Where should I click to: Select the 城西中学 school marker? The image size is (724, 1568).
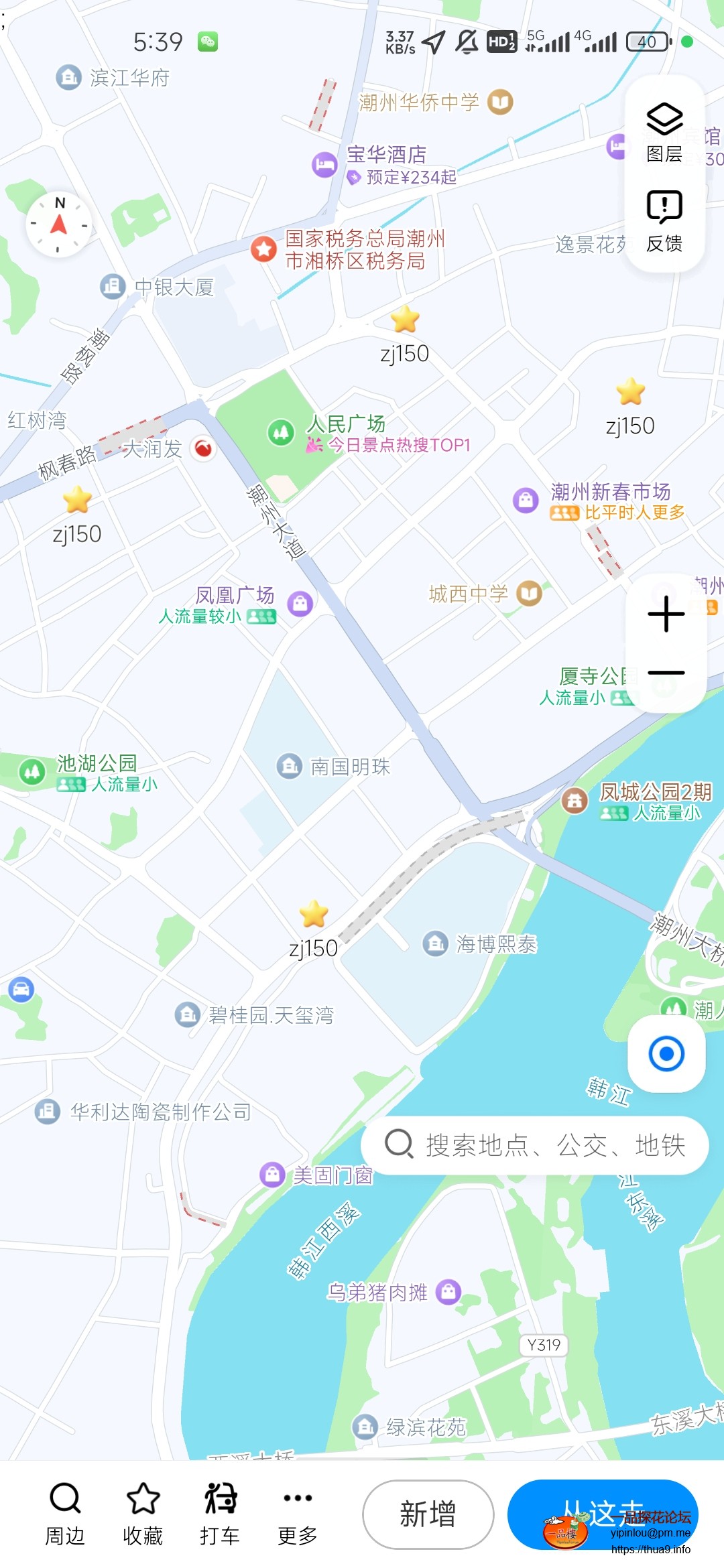point(530,592)
